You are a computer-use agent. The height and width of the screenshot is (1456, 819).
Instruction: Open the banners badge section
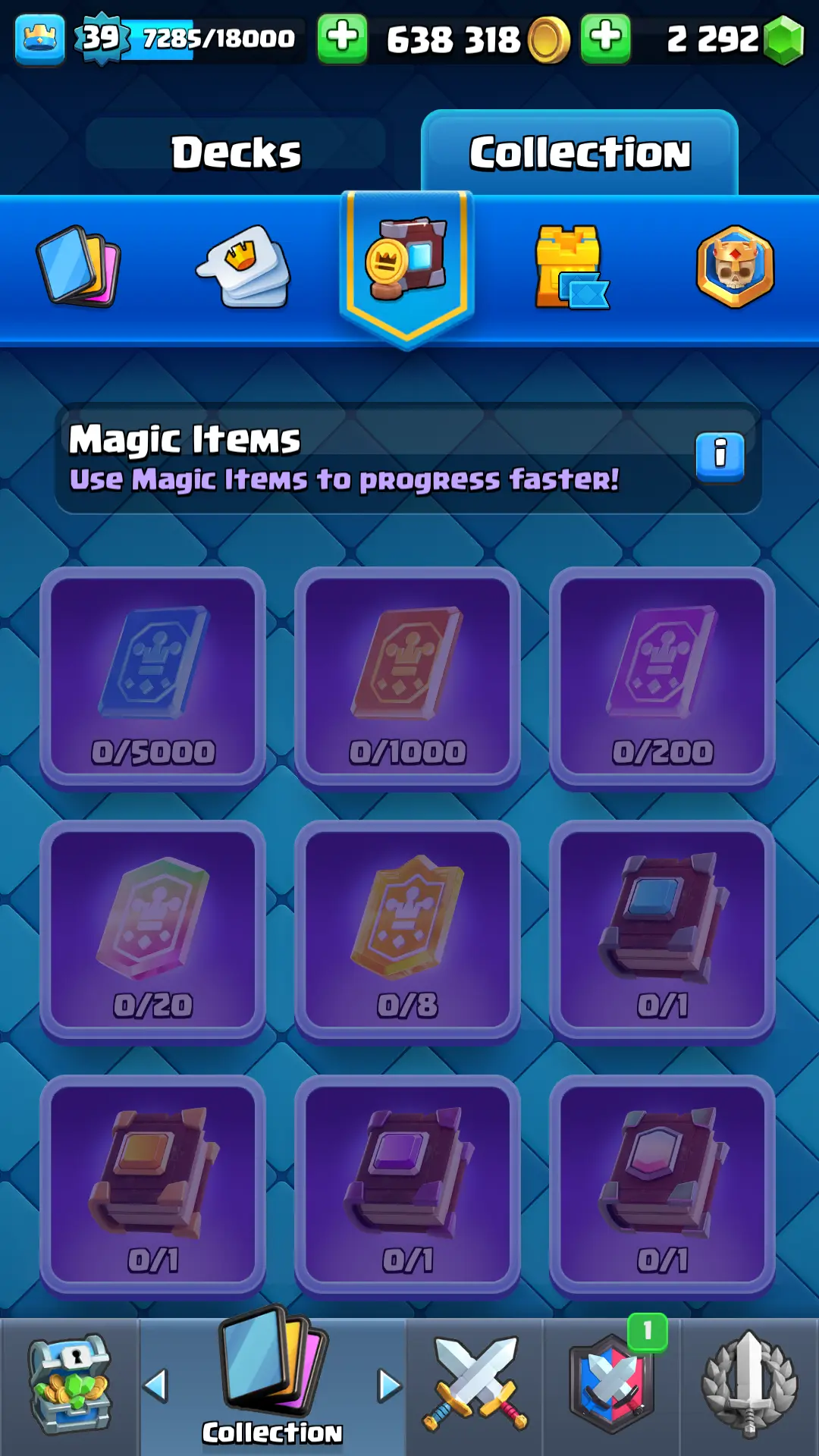point(735,266)
